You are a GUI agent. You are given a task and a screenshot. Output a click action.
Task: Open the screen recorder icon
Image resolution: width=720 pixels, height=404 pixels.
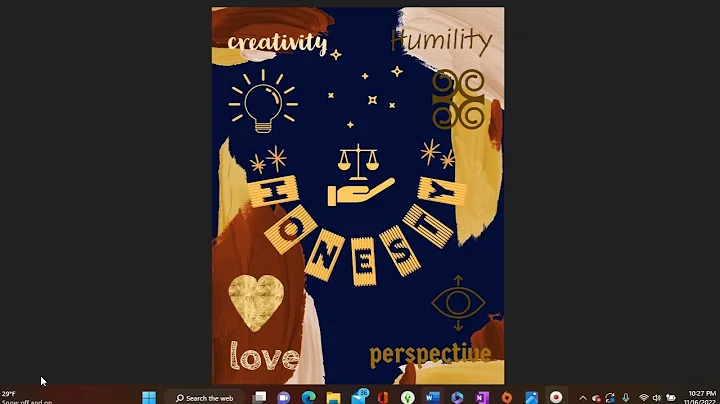(555, 397)
